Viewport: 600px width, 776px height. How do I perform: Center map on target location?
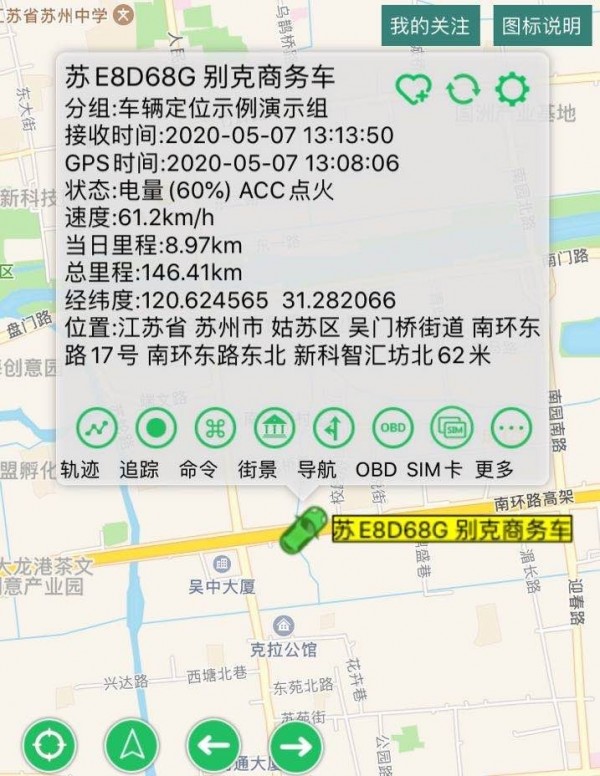point(49,745)
